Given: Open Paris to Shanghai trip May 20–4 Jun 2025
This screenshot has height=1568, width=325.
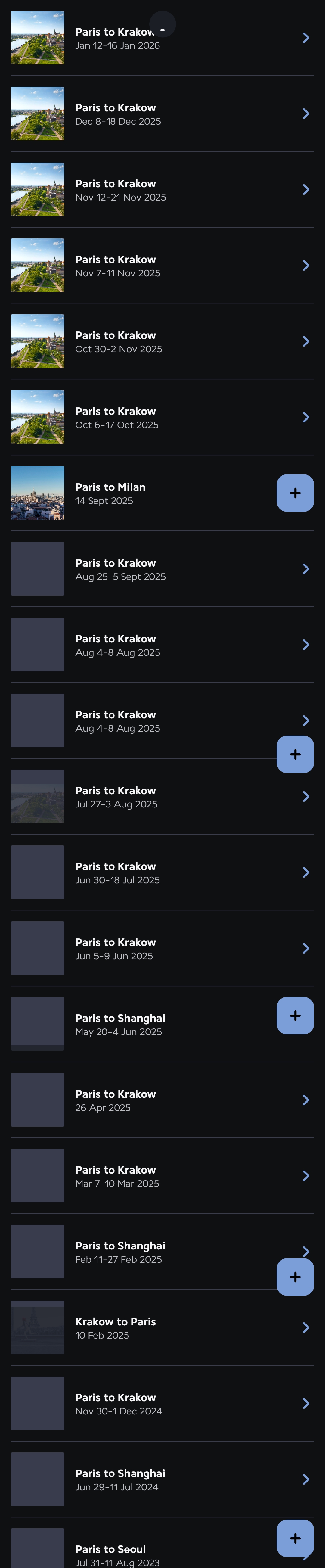Looking at the screenshot, I should (120, 1025).
